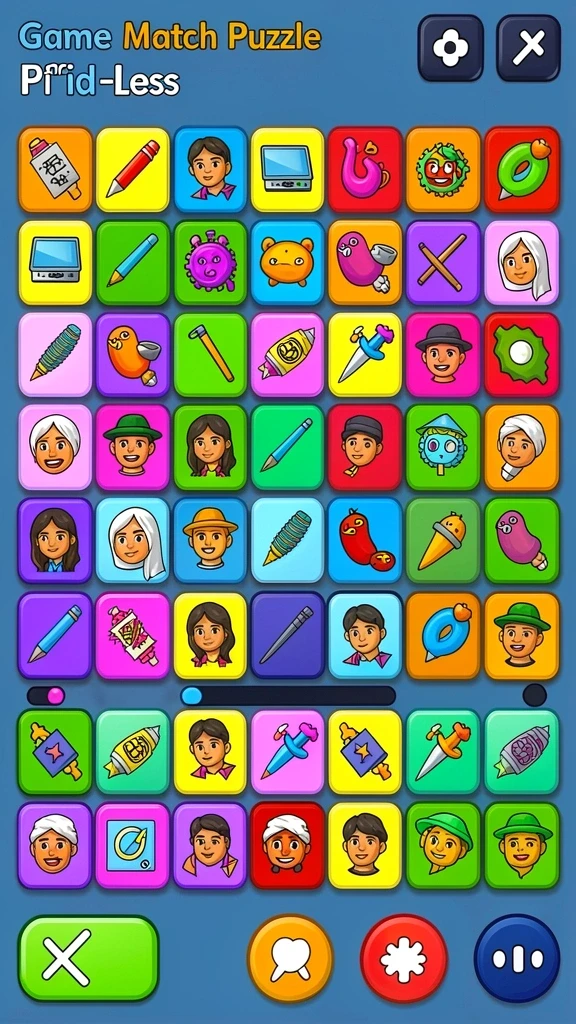Open the settings flower icon
The image size is (576, 1024).
451,48
